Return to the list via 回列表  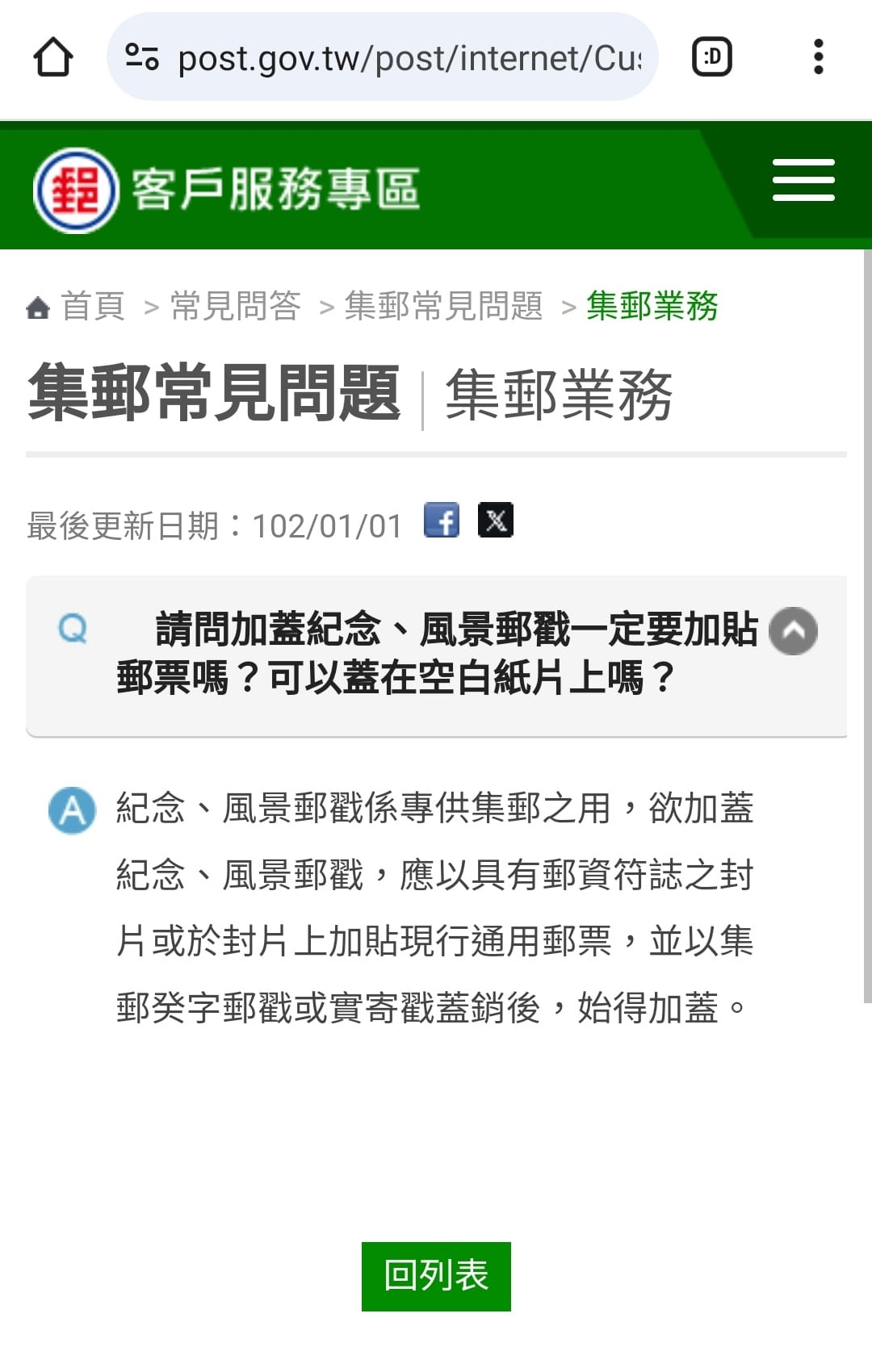436,1276
